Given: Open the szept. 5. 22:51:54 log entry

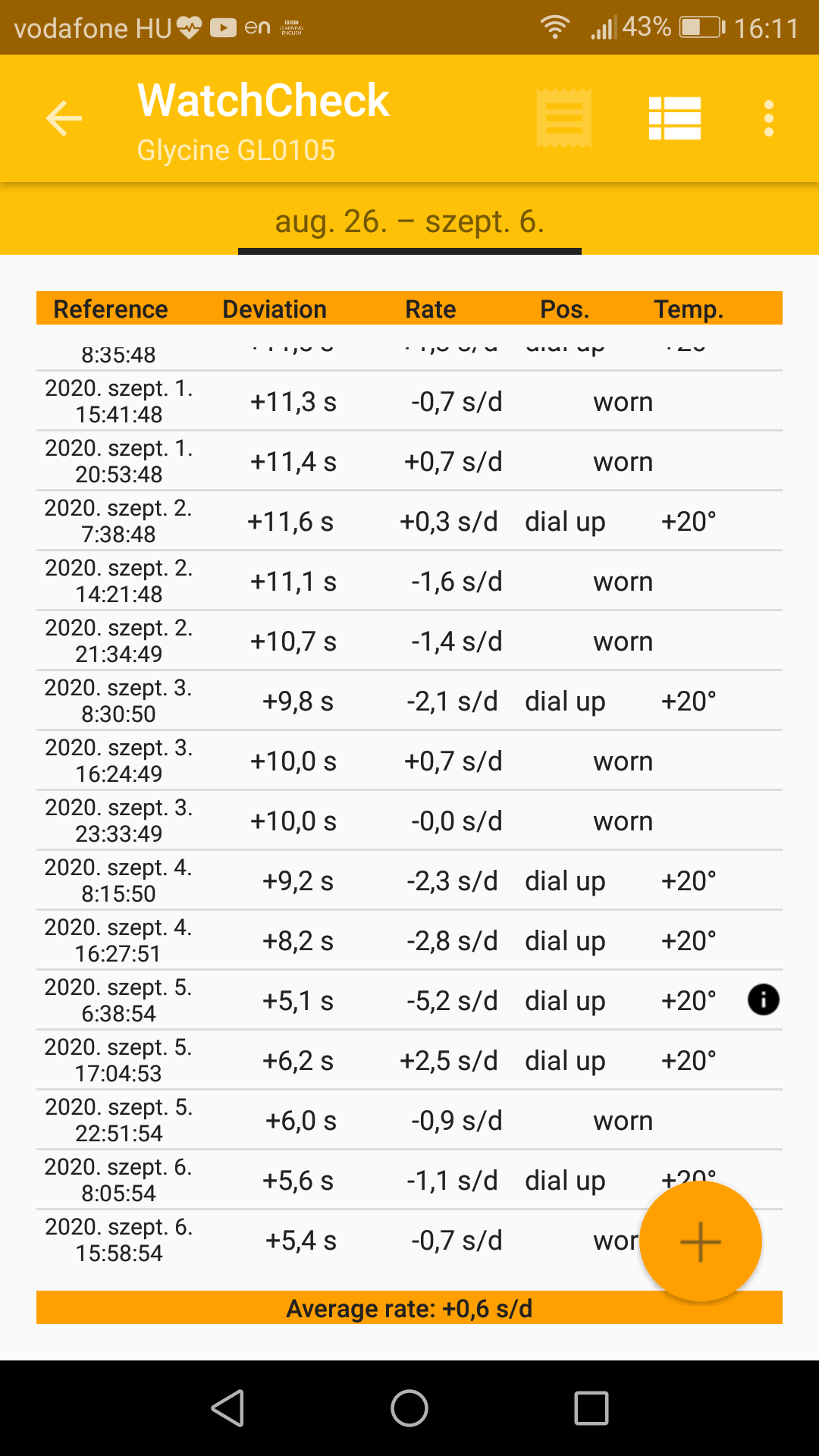Looking at the screenshot, I should click(x=409, y=1120).
